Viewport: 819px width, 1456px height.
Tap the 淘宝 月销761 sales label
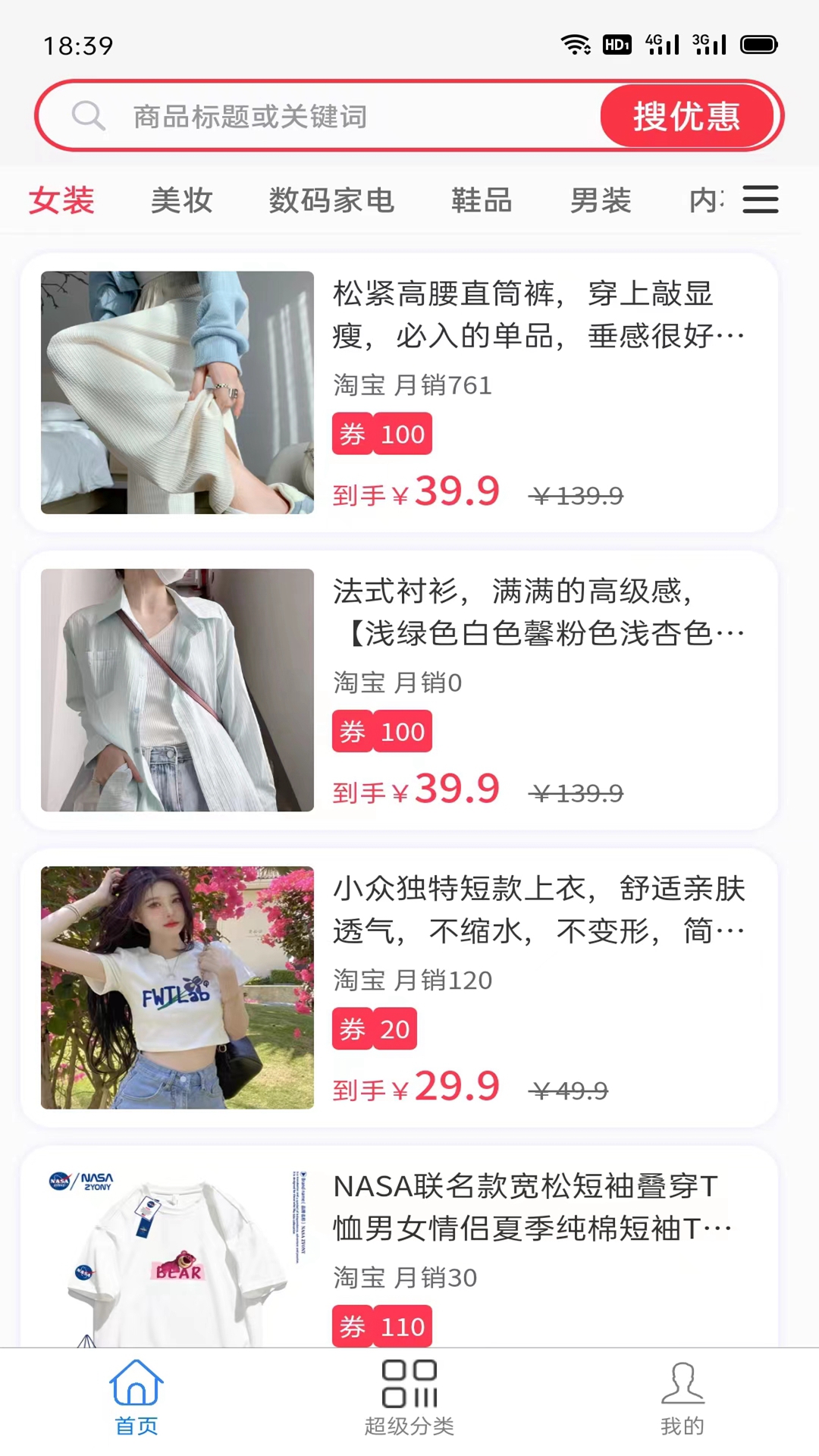(x=413, y=385)
